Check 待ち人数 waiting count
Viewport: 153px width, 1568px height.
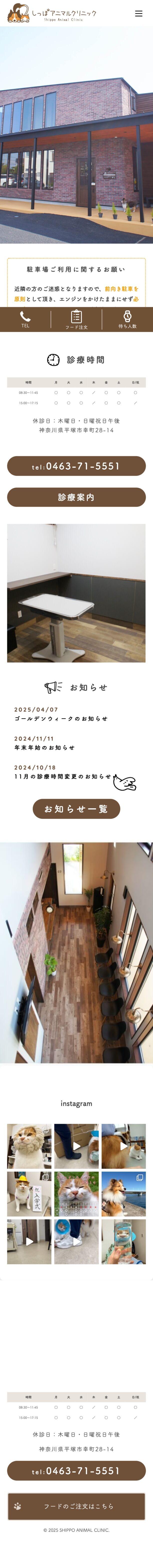pos(128,319)
